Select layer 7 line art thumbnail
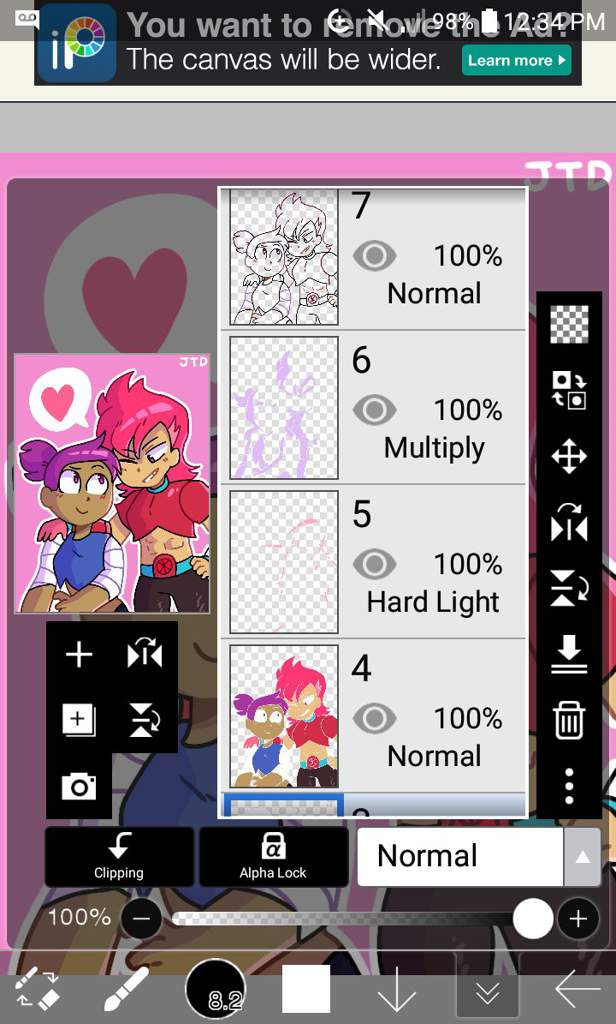The width and height of the screenshot is (616, 1024). (284, 258)
